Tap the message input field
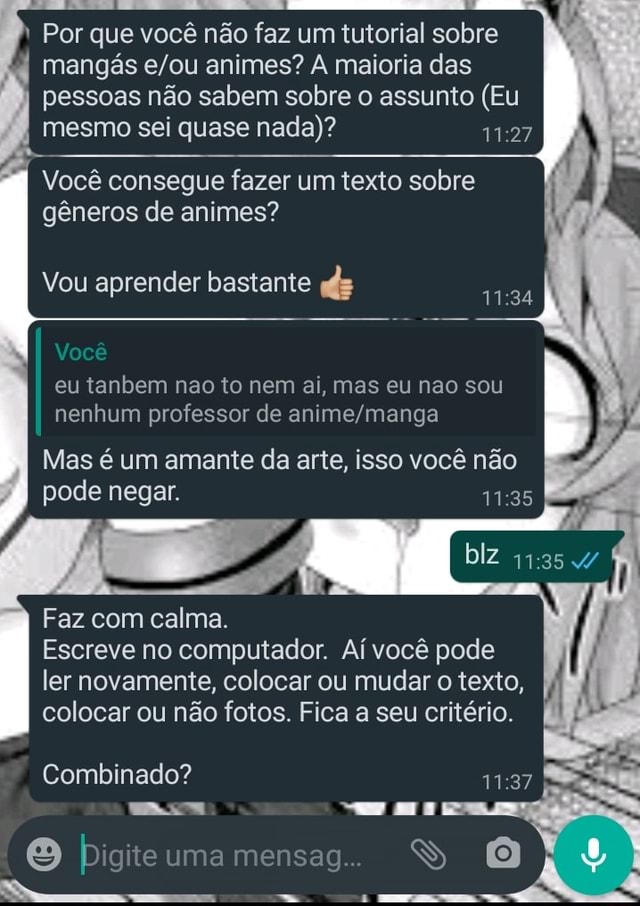 tap(230, 855)
